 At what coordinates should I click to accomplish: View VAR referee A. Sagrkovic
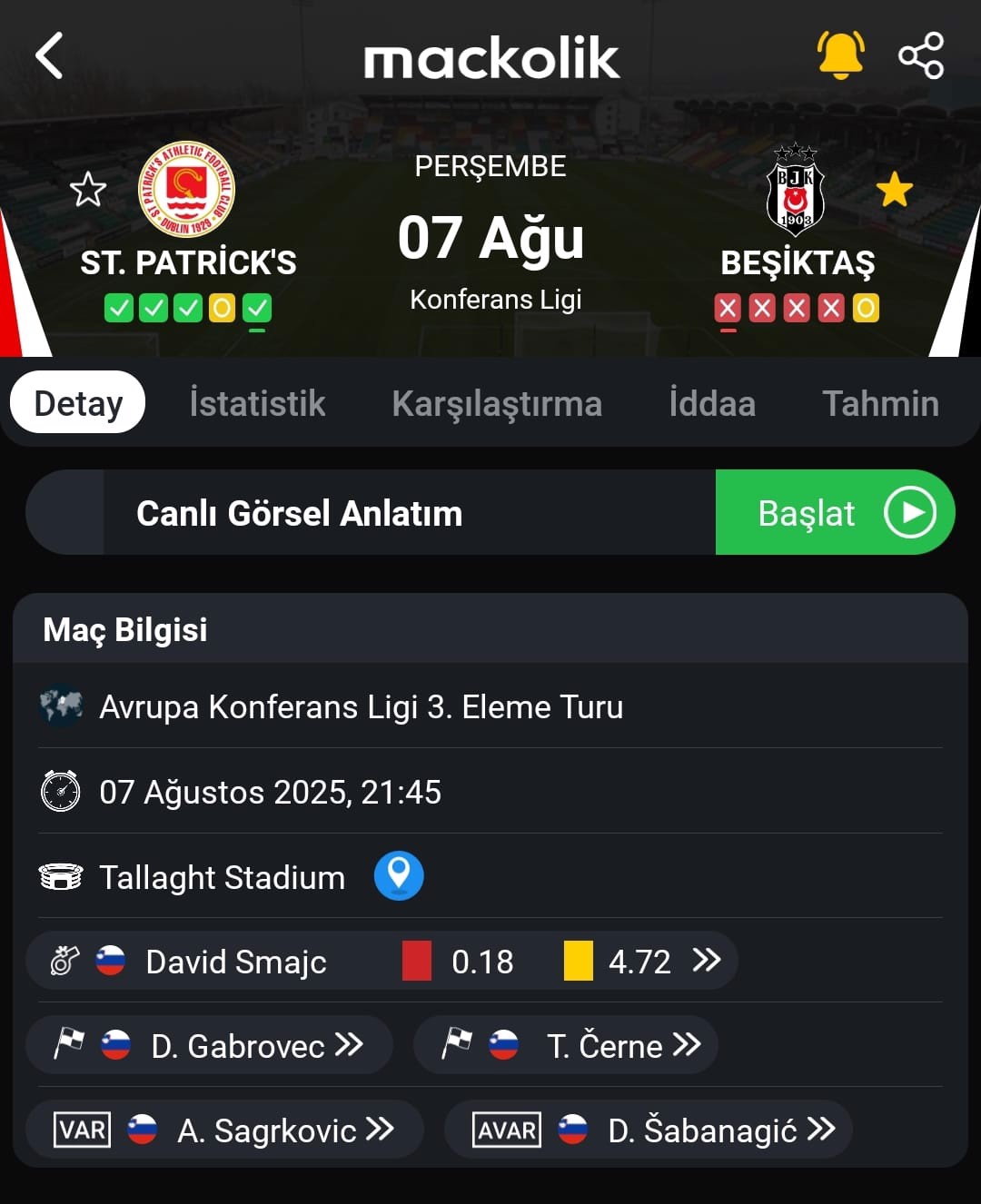click(225, 1130)
